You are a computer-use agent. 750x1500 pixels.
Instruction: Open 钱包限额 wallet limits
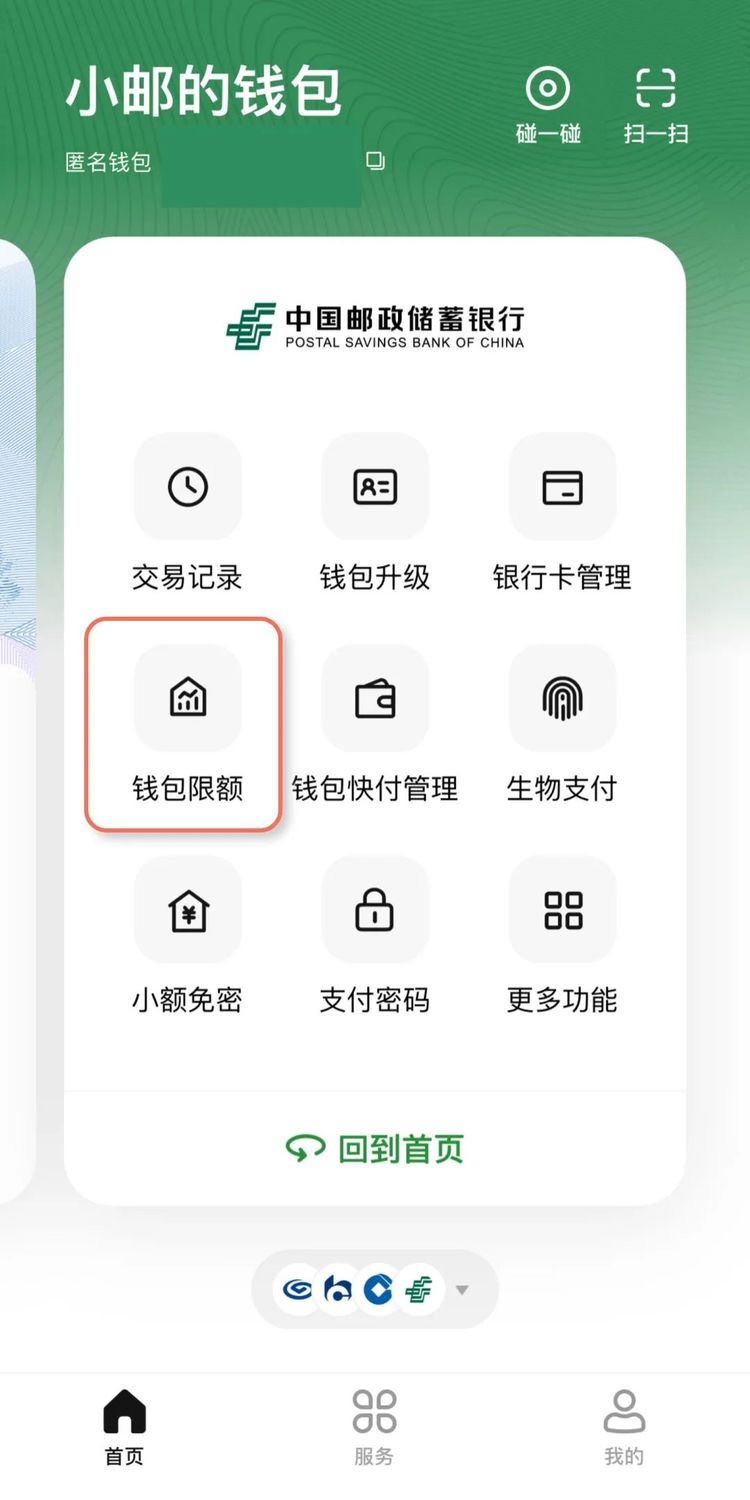(188, 724)
